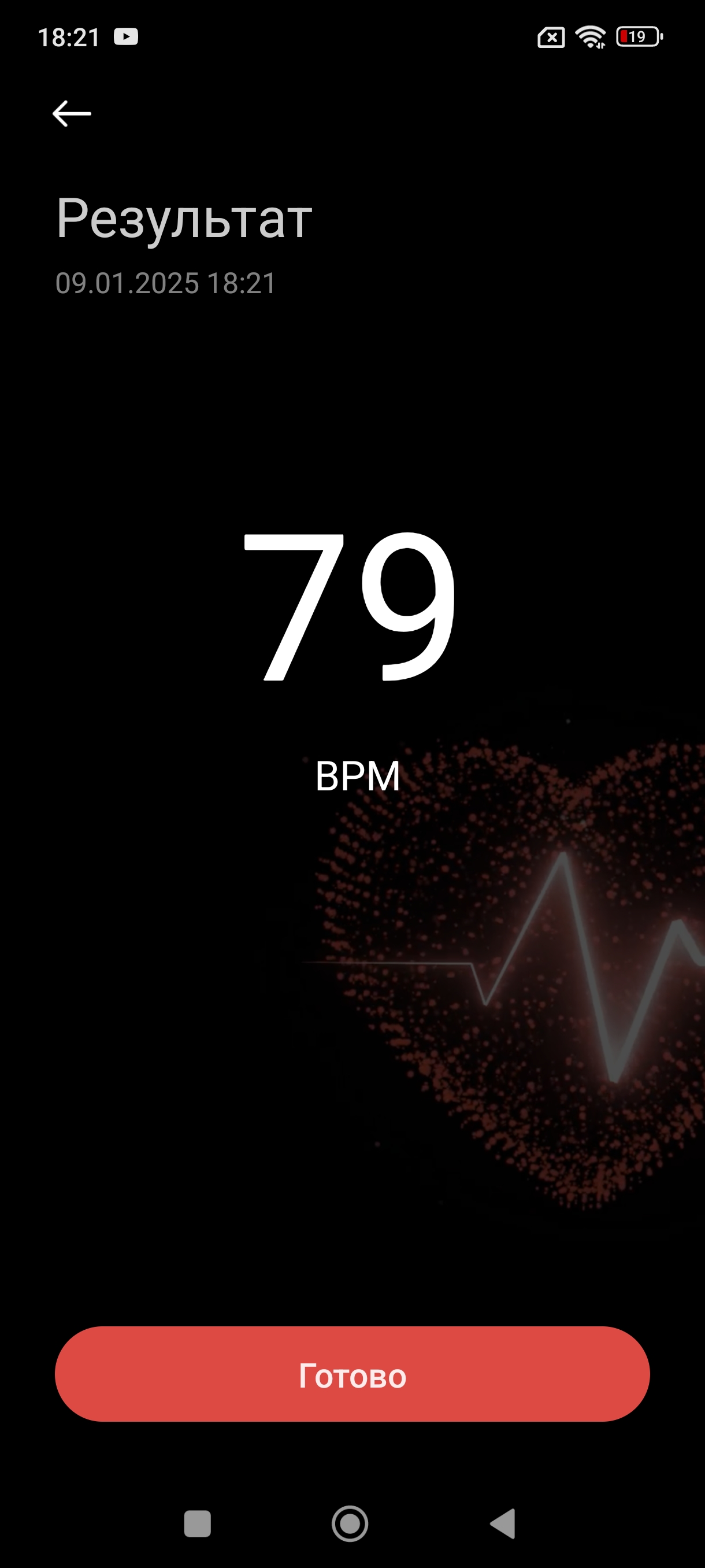Go back using the top arrow
705x1568 pixels.
tap(72, 114)
